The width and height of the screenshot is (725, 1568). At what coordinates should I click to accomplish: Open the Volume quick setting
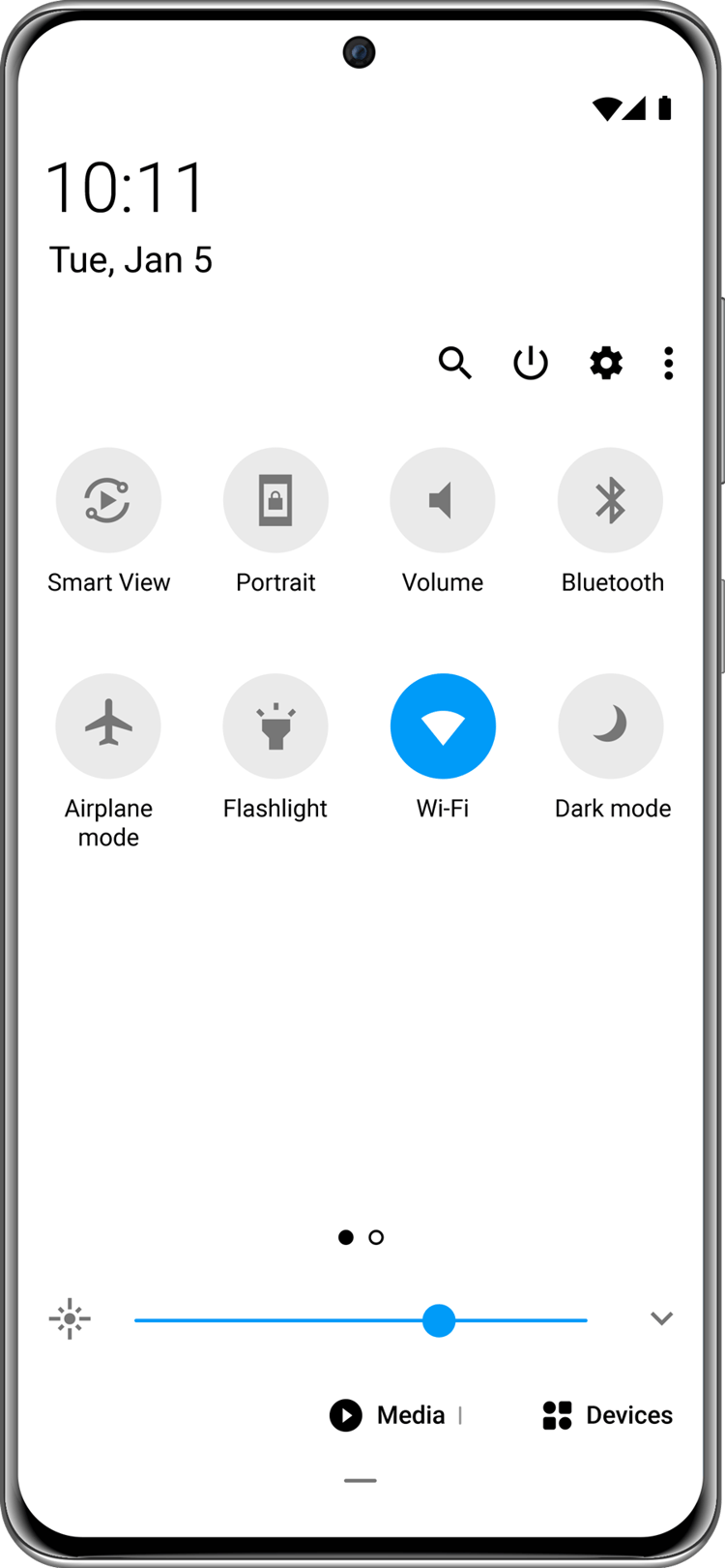pos(443,500)
